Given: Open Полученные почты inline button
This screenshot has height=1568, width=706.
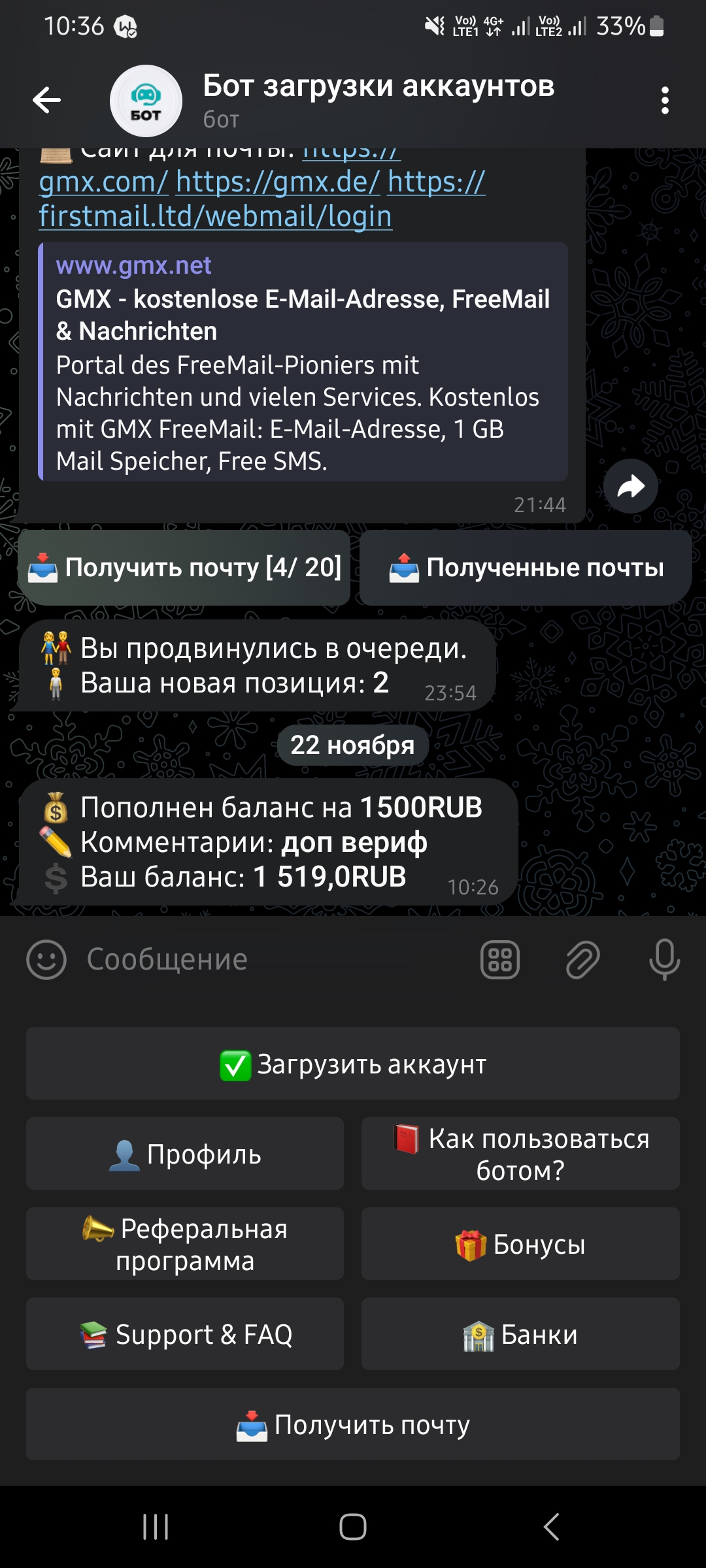Looking at the screenshot, I should point(526,568).
